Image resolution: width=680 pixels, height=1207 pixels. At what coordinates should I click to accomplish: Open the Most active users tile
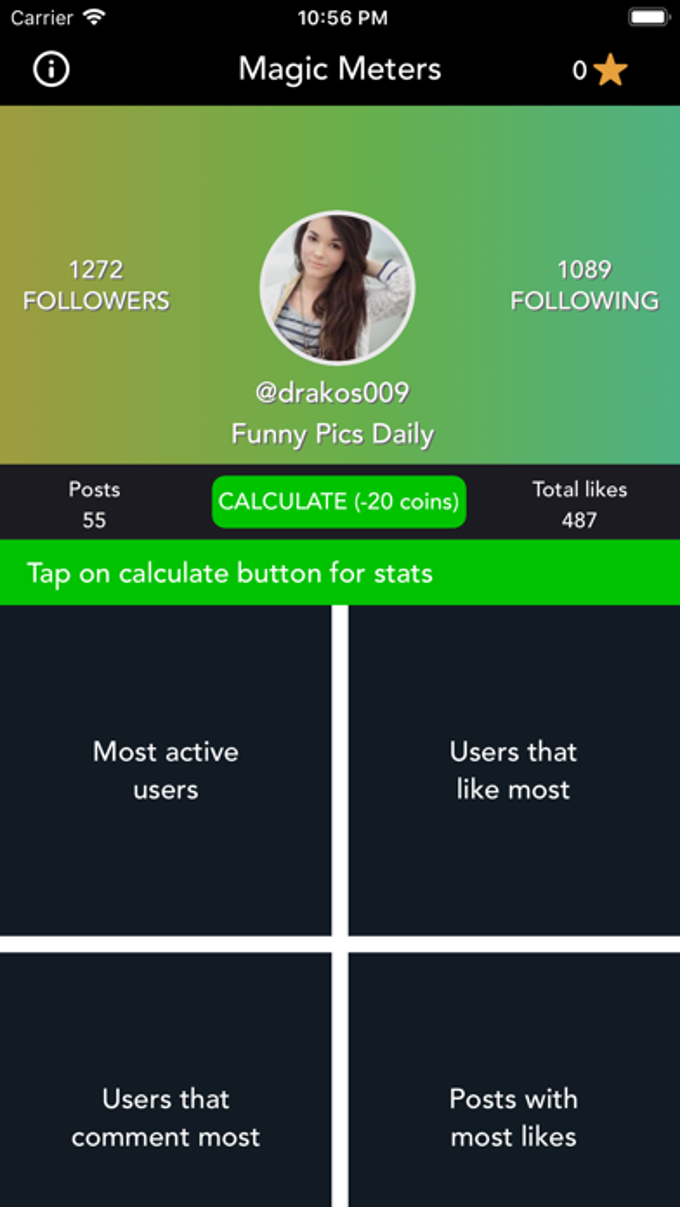[166, 770]
